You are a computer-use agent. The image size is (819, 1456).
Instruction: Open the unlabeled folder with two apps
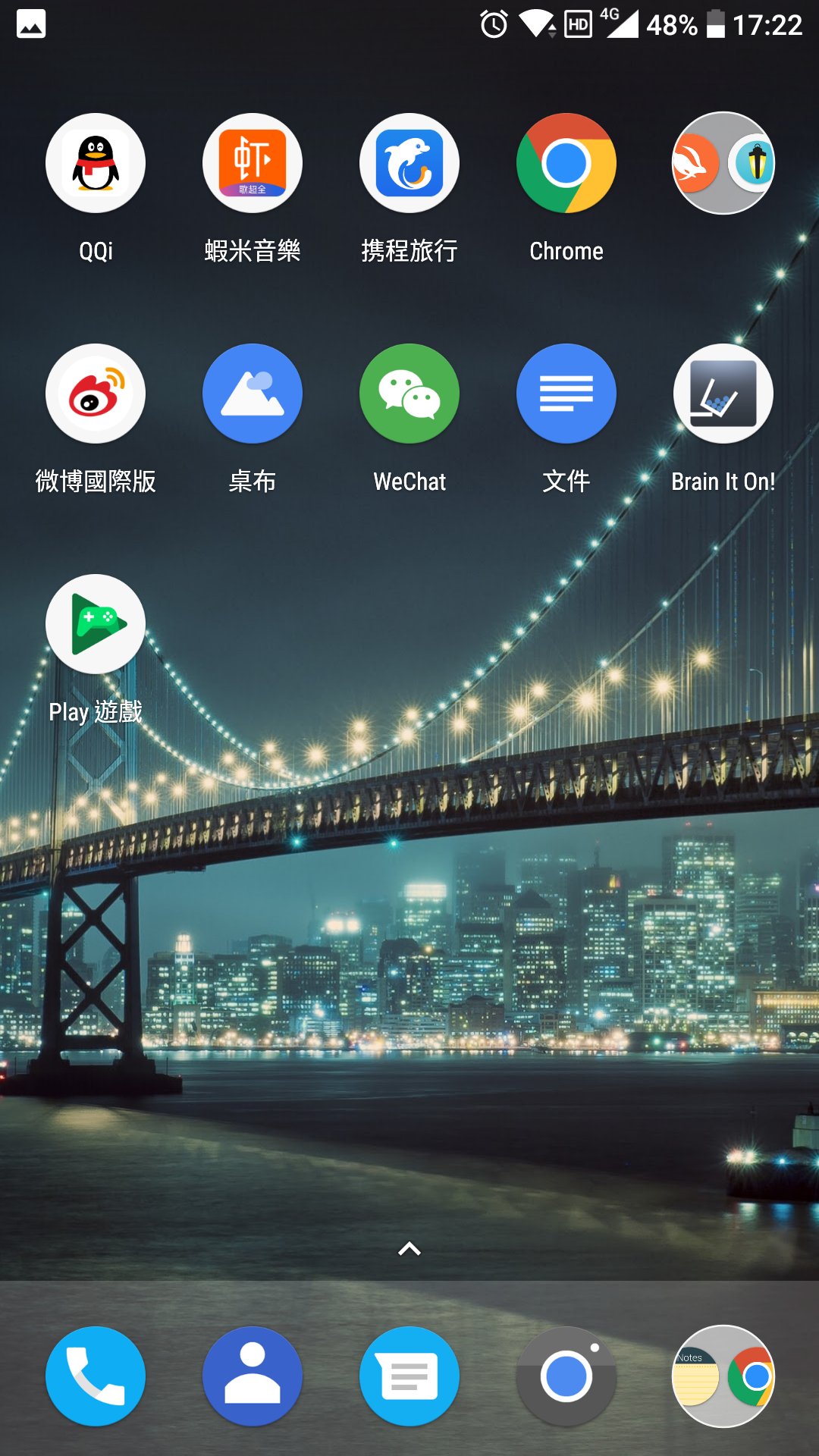(723, 163)
